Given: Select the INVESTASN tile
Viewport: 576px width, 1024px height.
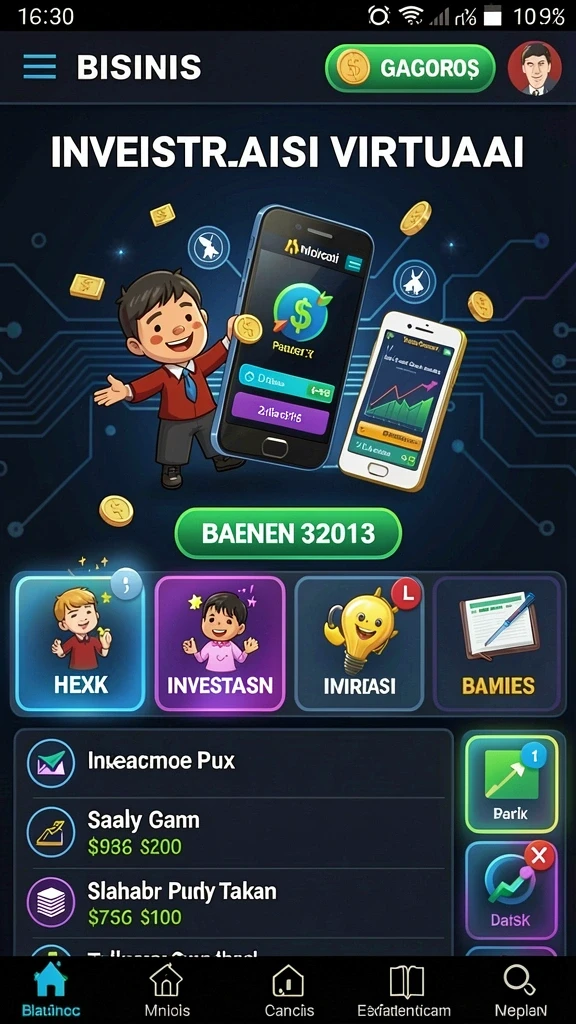Looking at the screenshot, I should [x=220, y=643].
